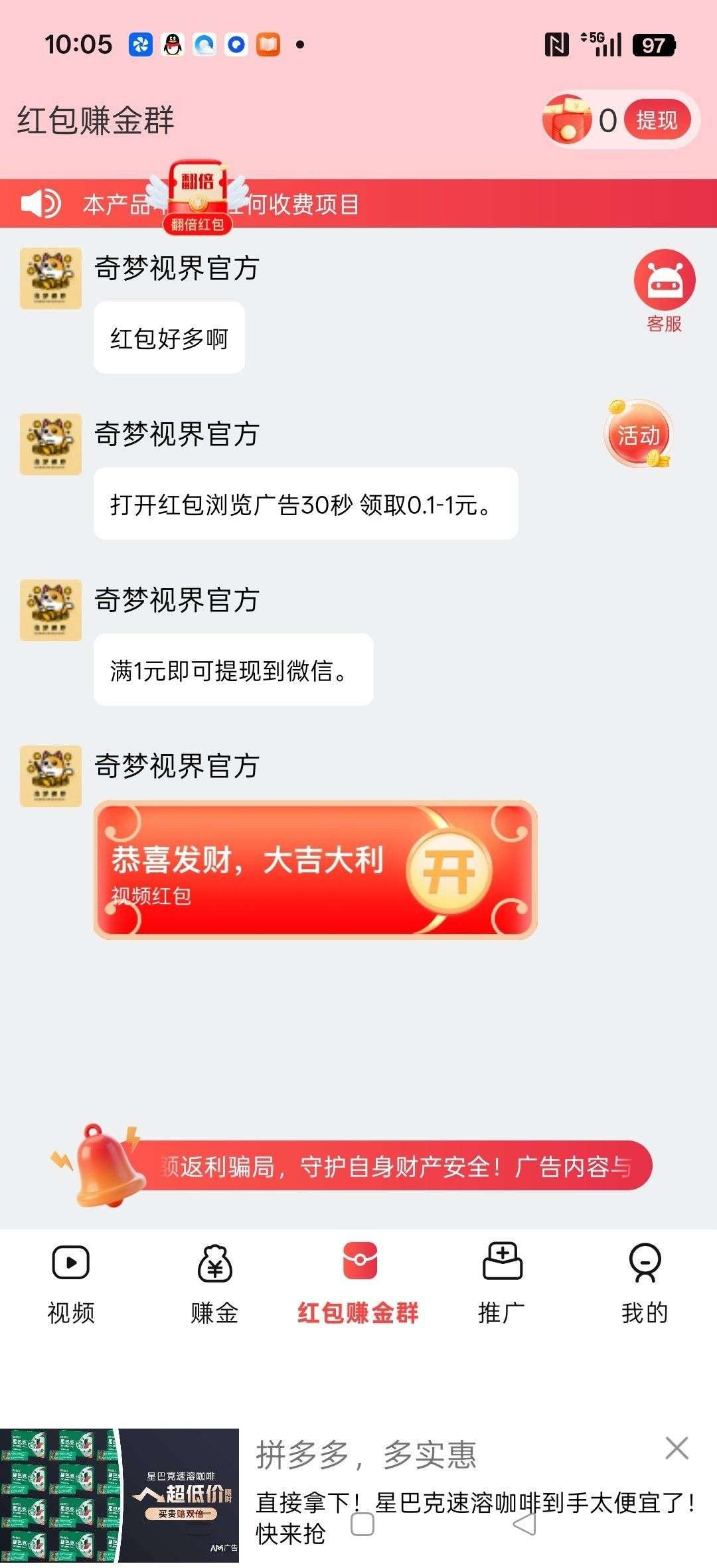Go to the 推广 tab
This screenshot has width=717, height=1568.
502,1285
